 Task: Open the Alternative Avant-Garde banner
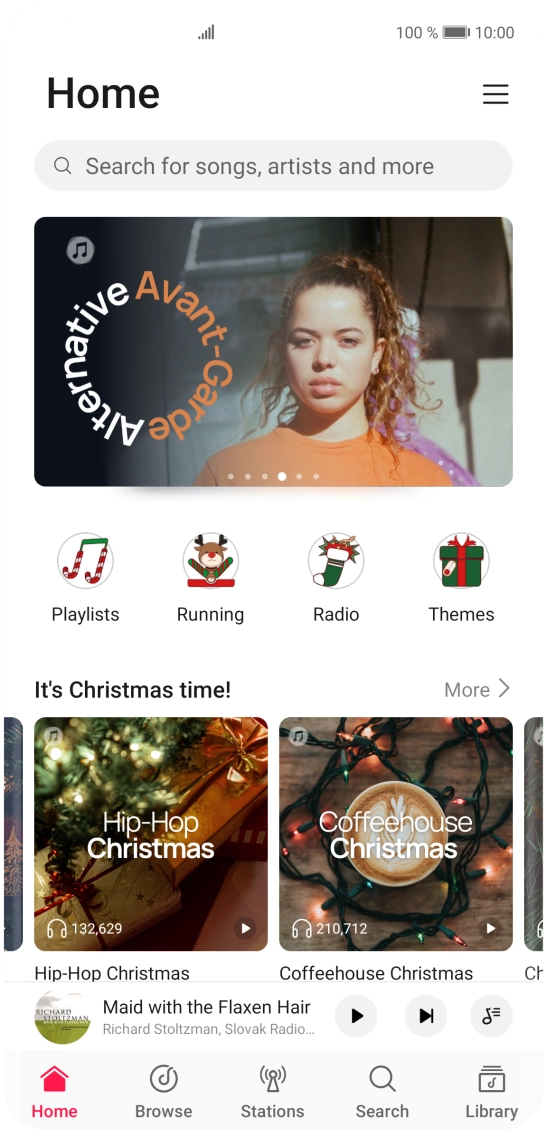[x=273, y=352]
